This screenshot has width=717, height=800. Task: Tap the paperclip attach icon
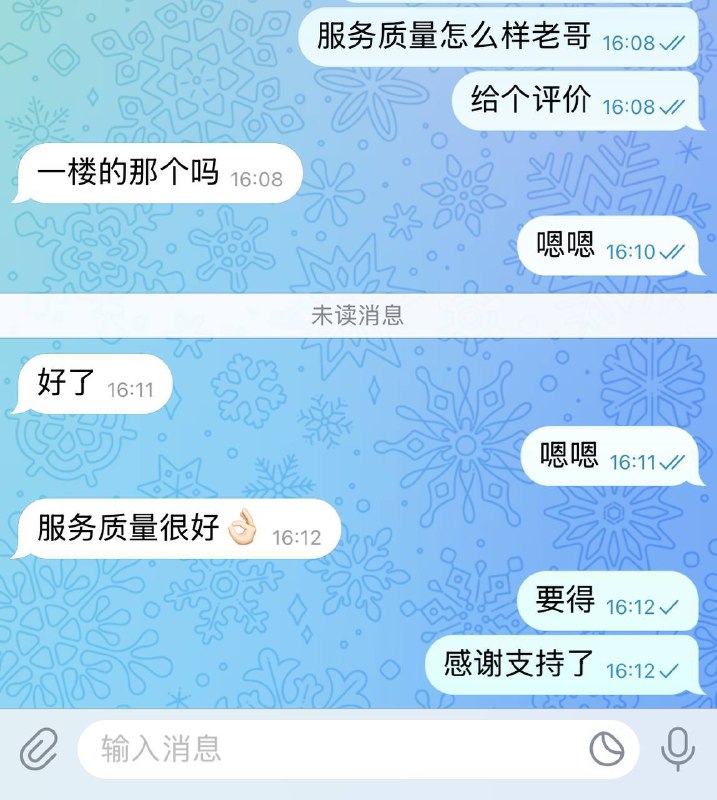pos(39,749)
